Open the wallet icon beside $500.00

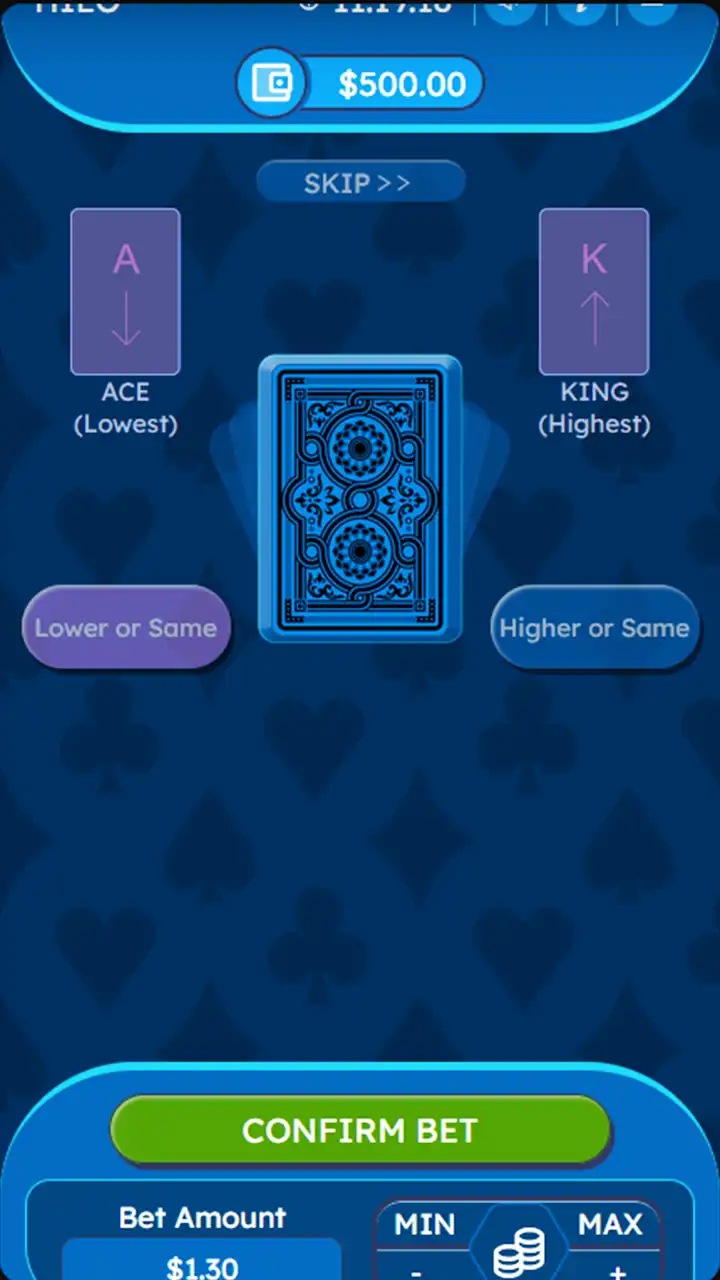(x=271, y=84)
